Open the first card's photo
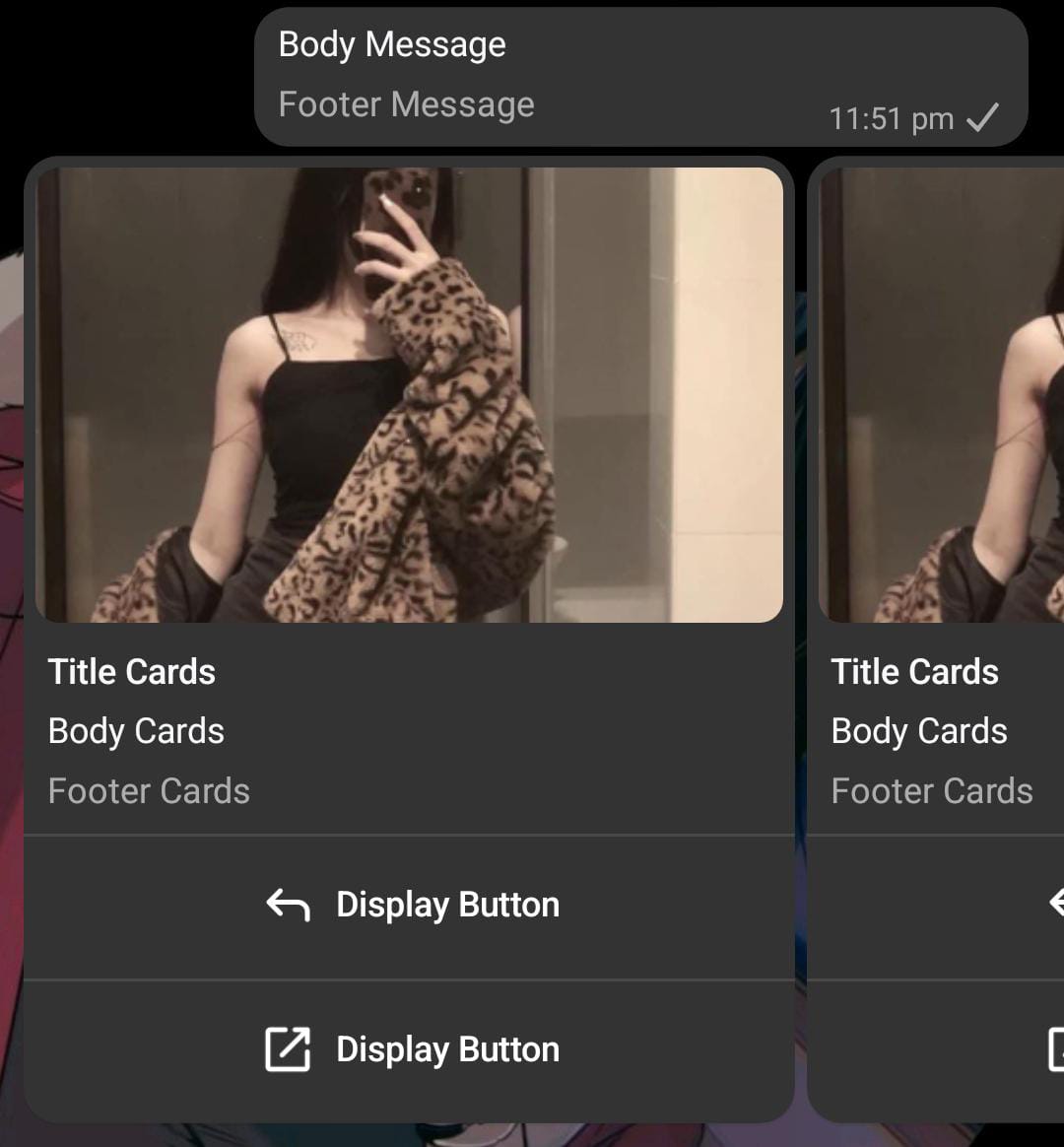The image size is (1064, 1147). coord(409,394)
